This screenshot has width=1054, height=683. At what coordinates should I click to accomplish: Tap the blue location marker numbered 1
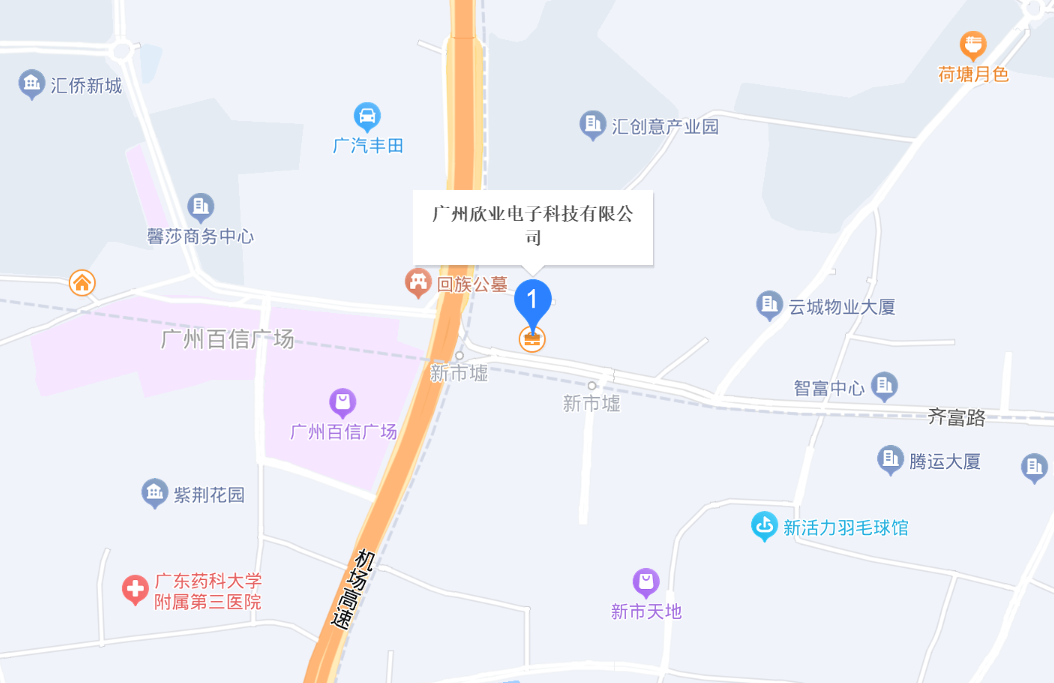point(533,301)
